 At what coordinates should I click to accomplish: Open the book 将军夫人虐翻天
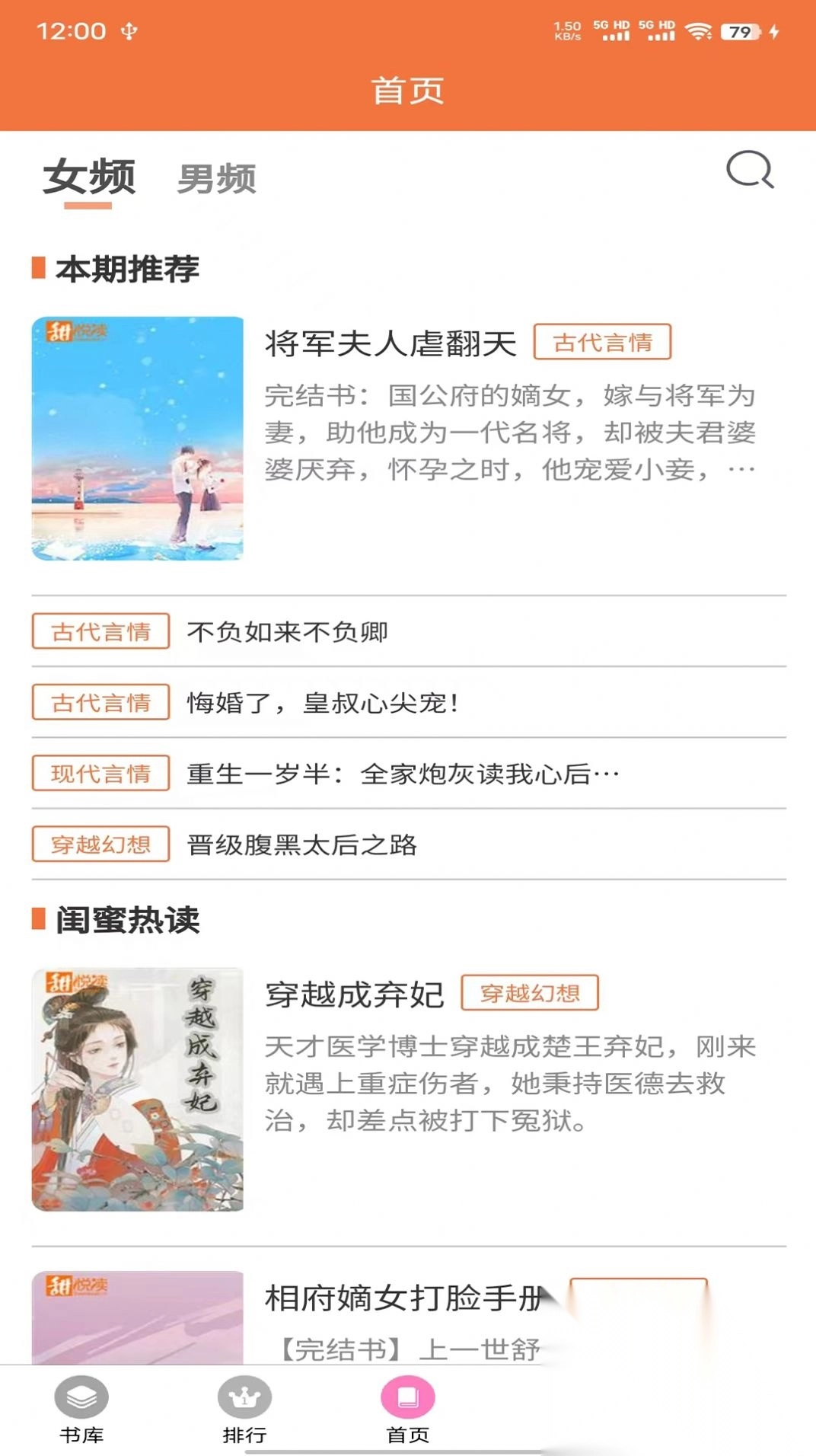click(390, 343)
